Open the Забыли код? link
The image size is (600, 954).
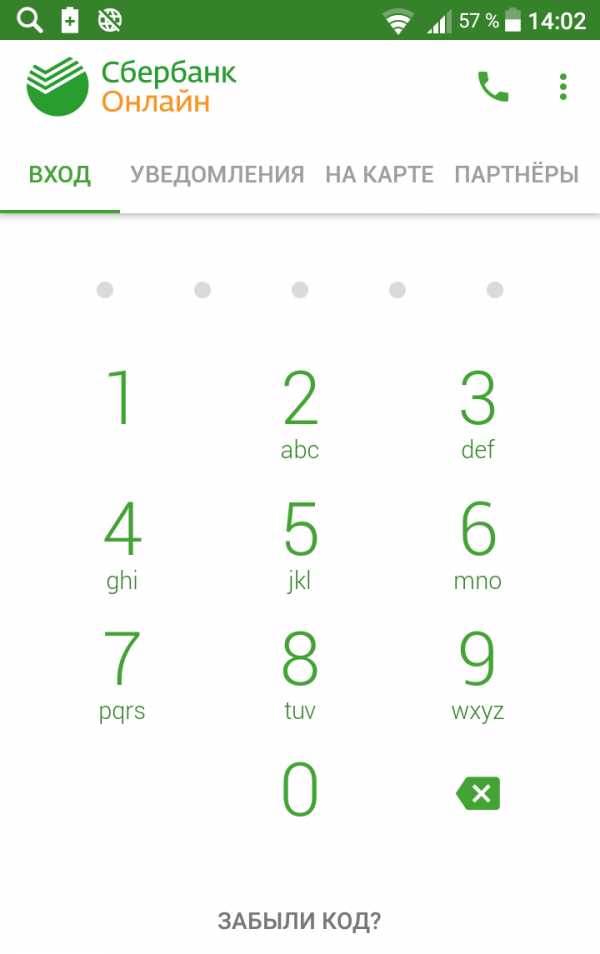click(300, 920)
